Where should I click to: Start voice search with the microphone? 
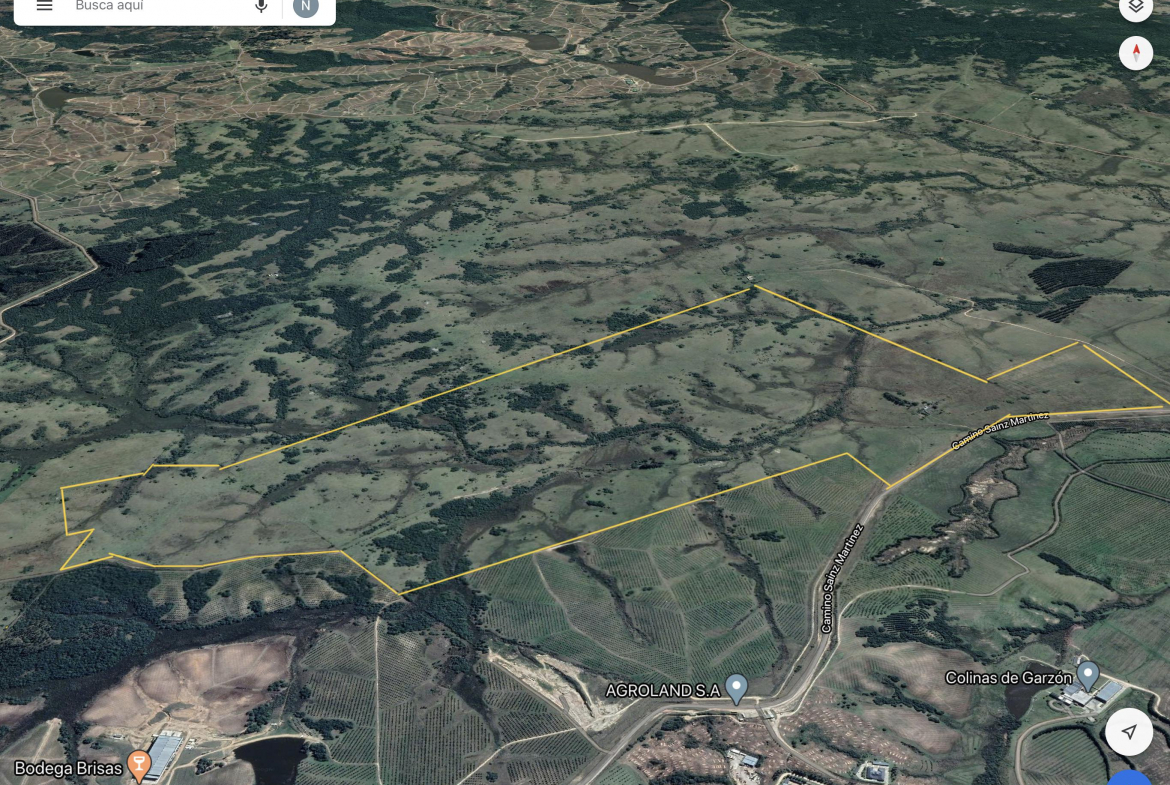coord(261,7)
